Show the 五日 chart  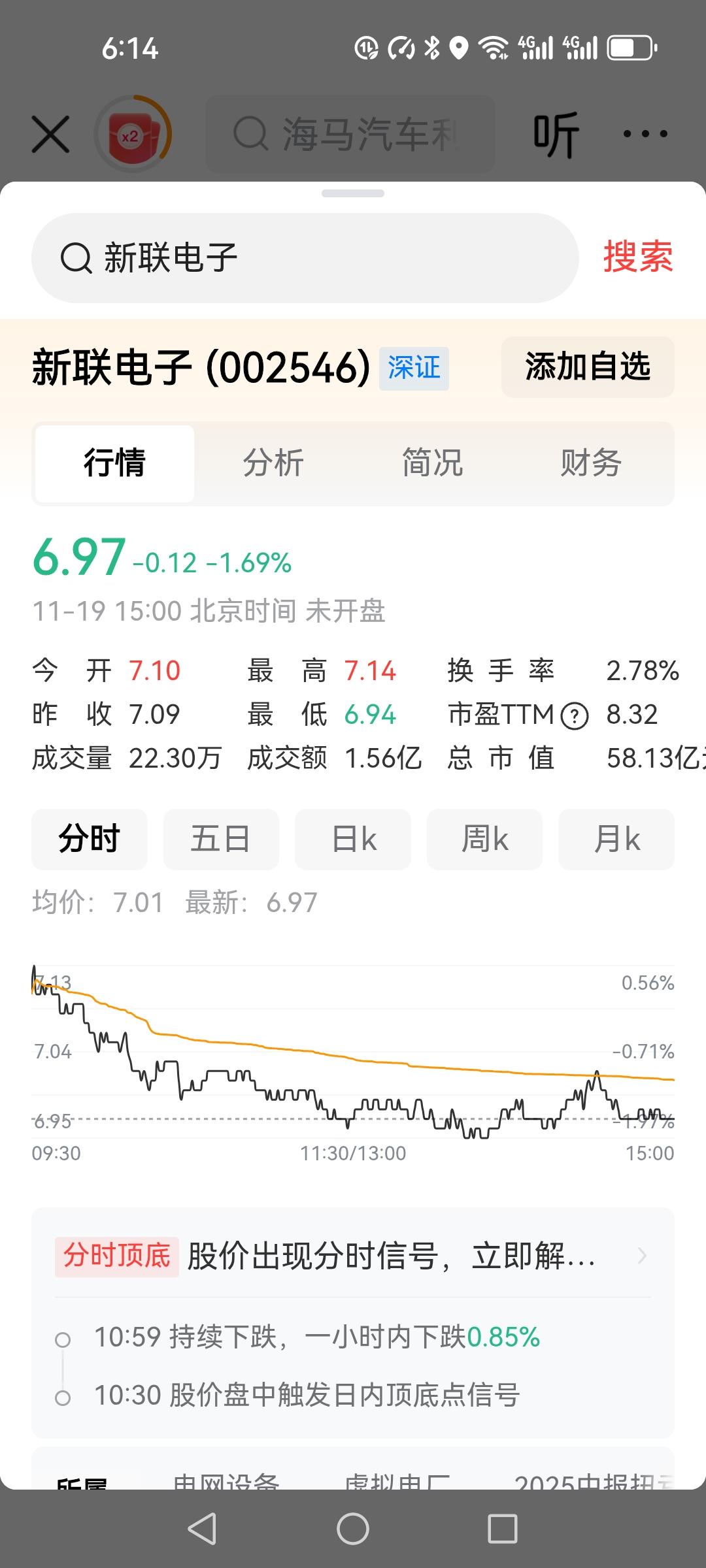(x=221, y=839)
